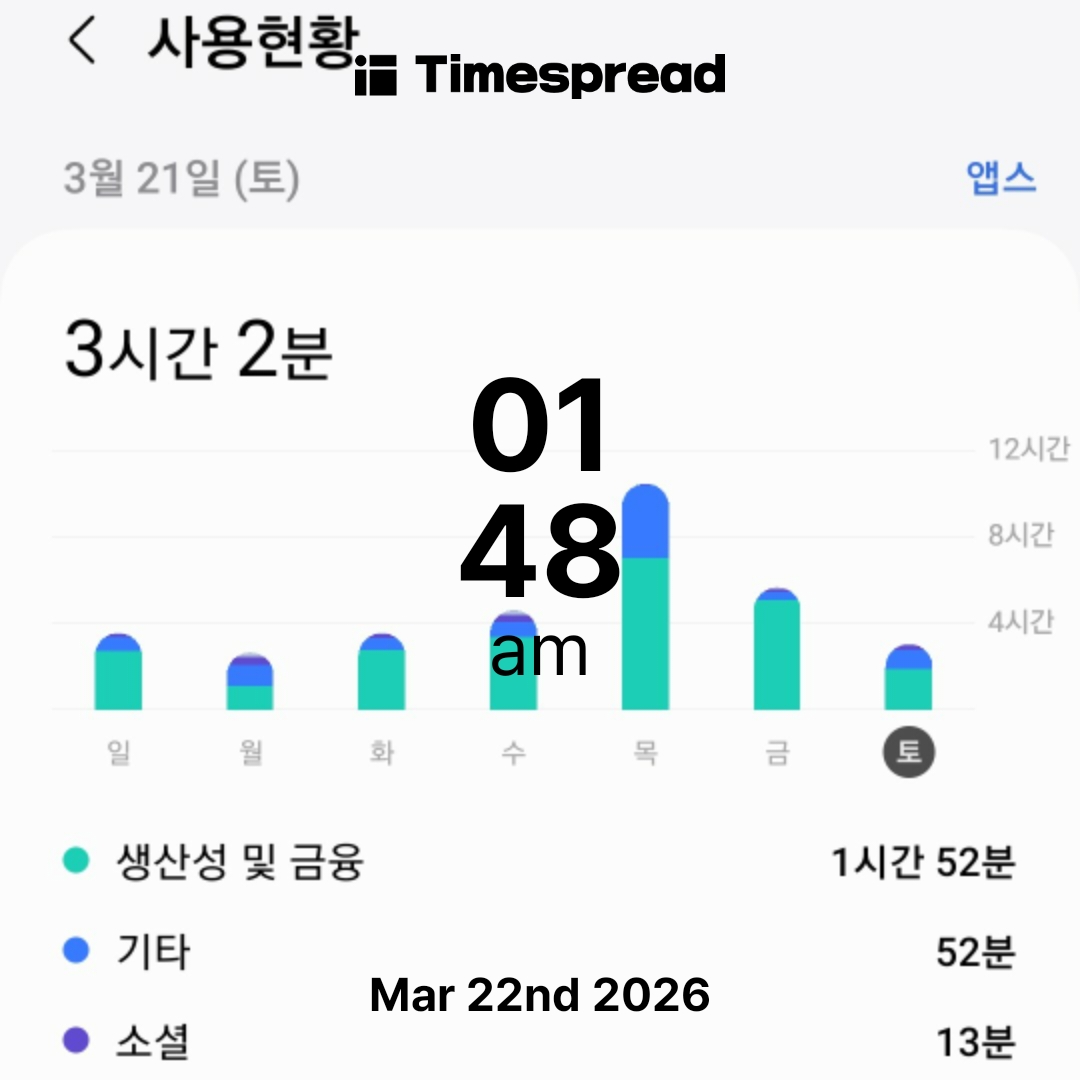Select the highlighted 토 day
Screen dimensions: 1080x1080
point(908,752)
